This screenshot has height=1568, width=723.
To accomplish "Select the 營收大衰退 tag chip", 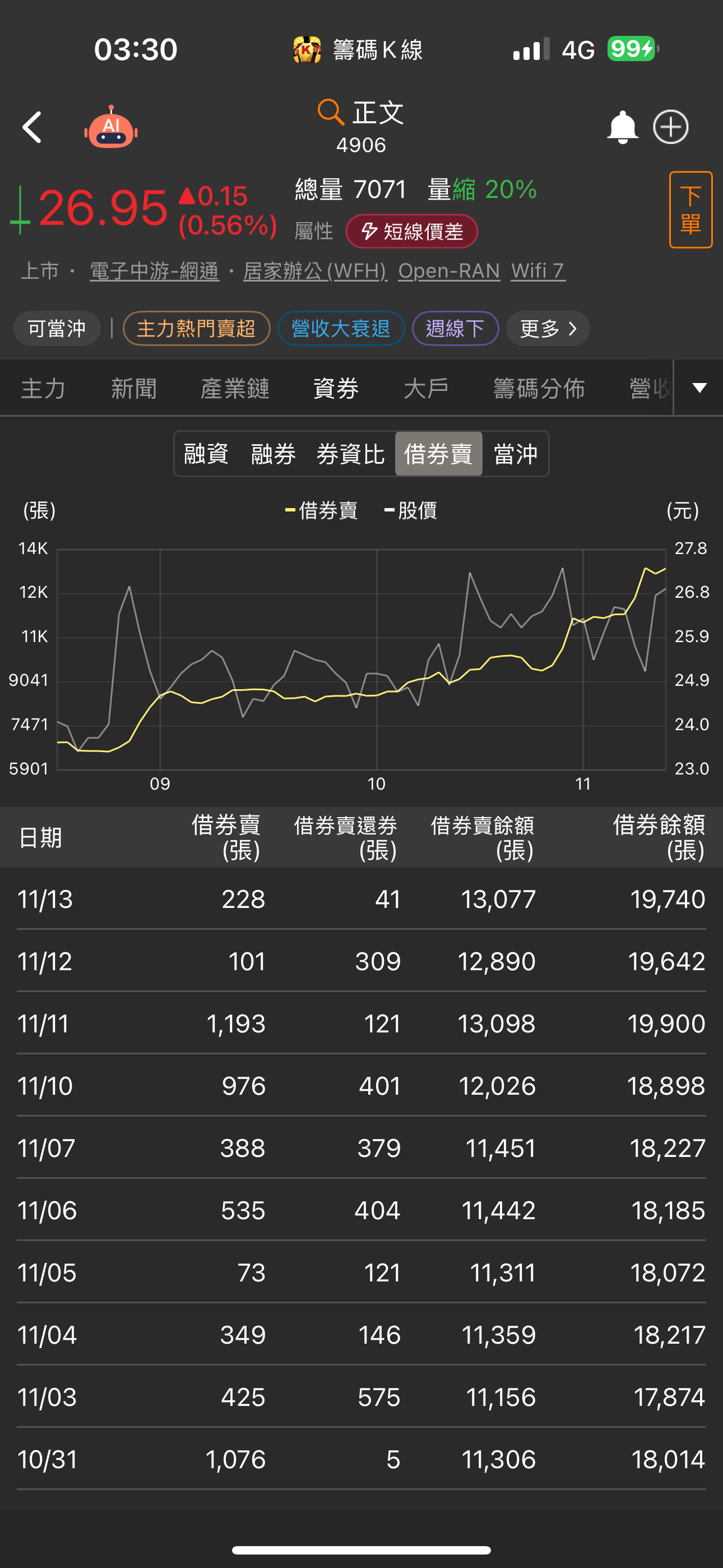I will click(341, 329).
